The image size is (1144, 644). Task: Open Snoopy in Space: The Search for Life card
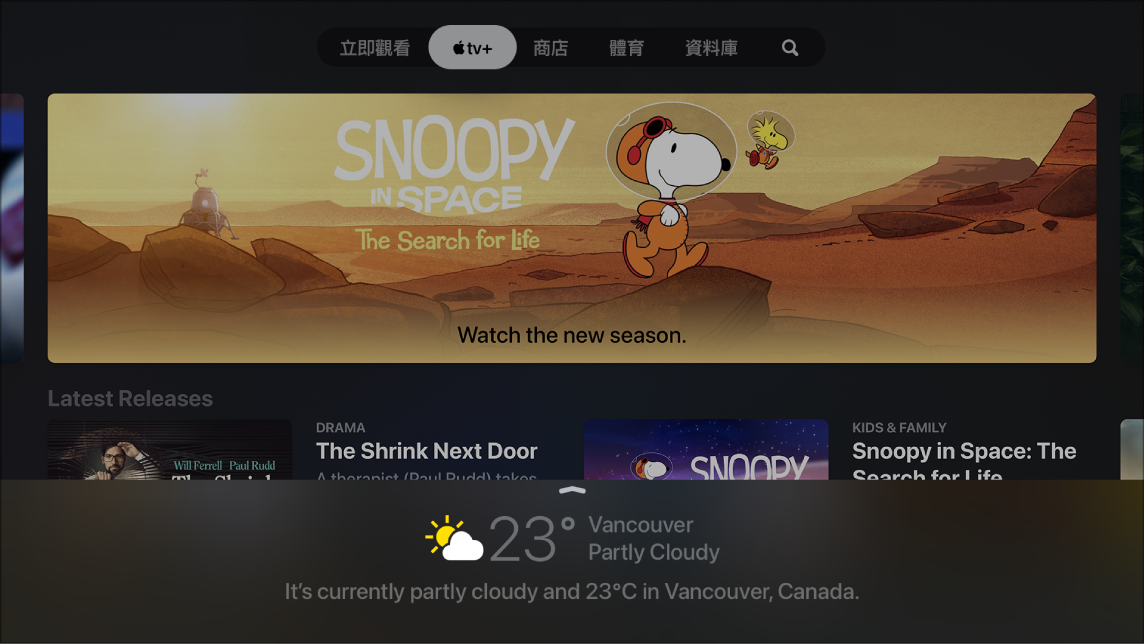click(706, 450)
